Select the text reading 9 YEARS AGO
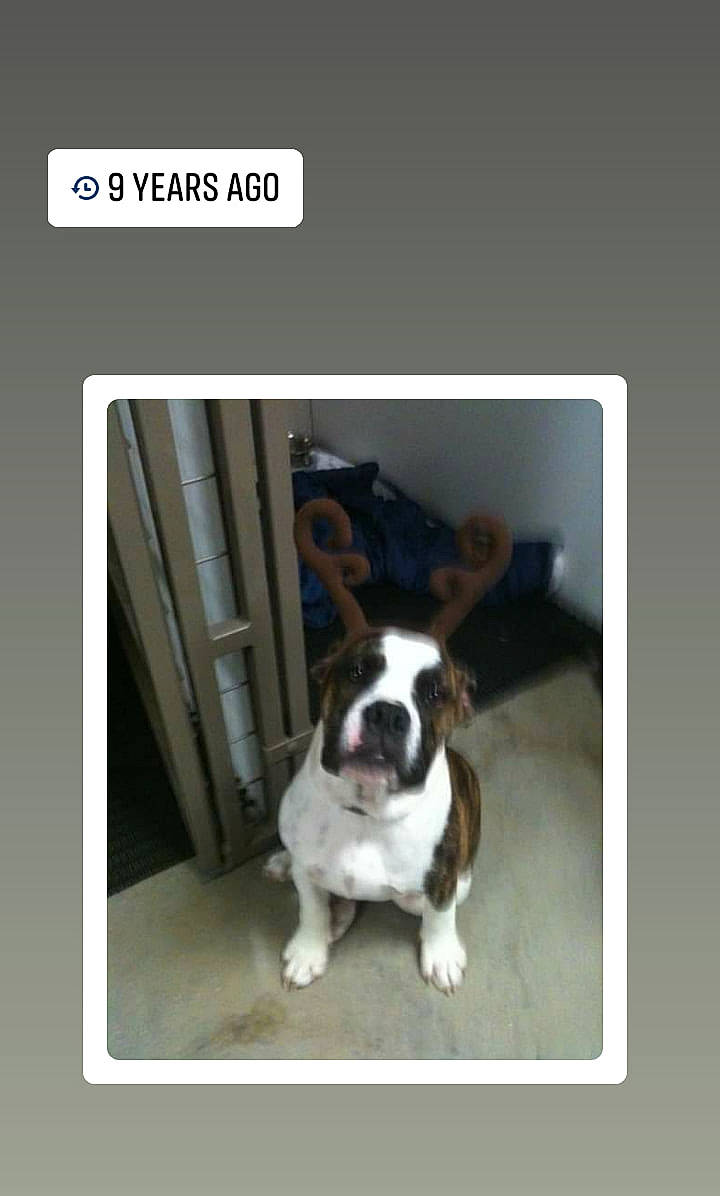Image resolution: width=720 pixels, height=1196 pixels. [195, 187]
